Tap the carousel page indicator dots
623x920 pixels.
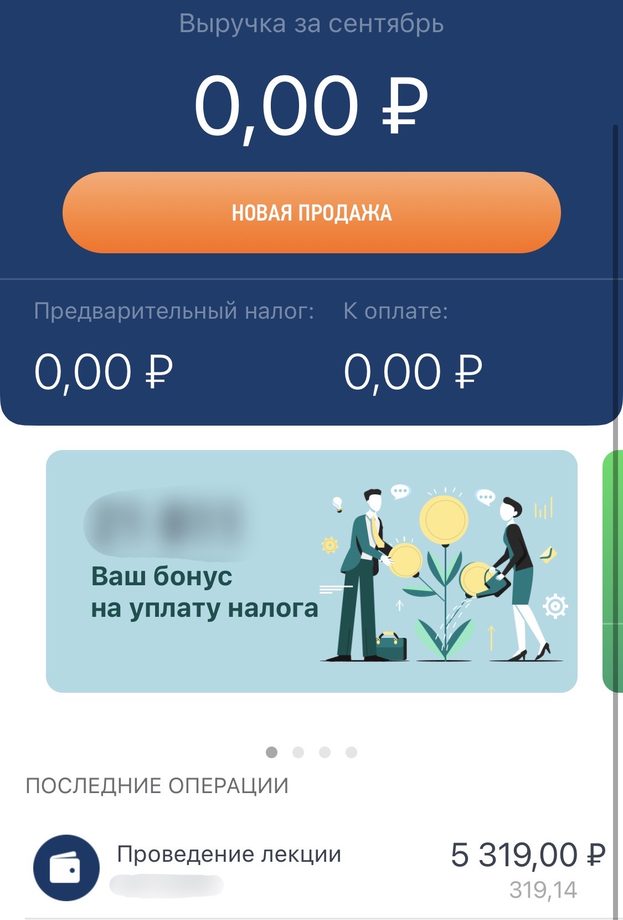[x=311, y=752]
